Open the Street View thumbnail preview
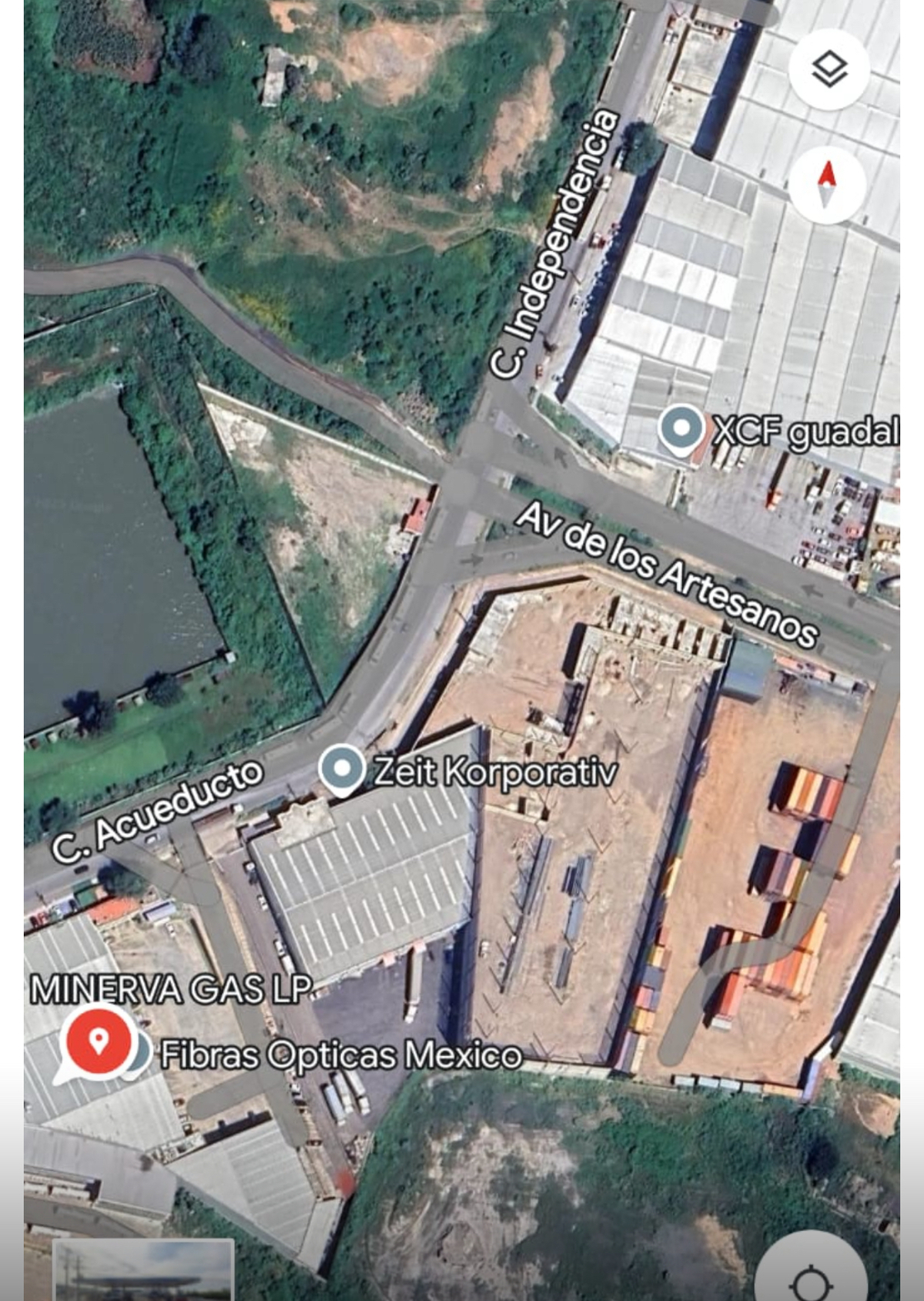The image size is (924, 1301). (144, 1269)
